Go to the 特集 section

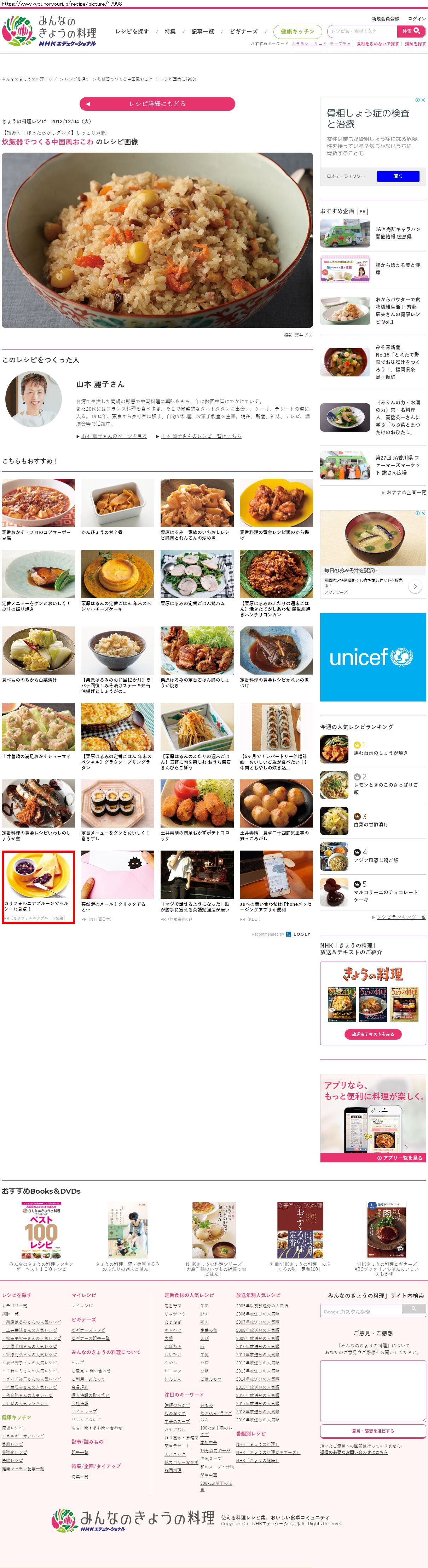click(x=170, y=32)
